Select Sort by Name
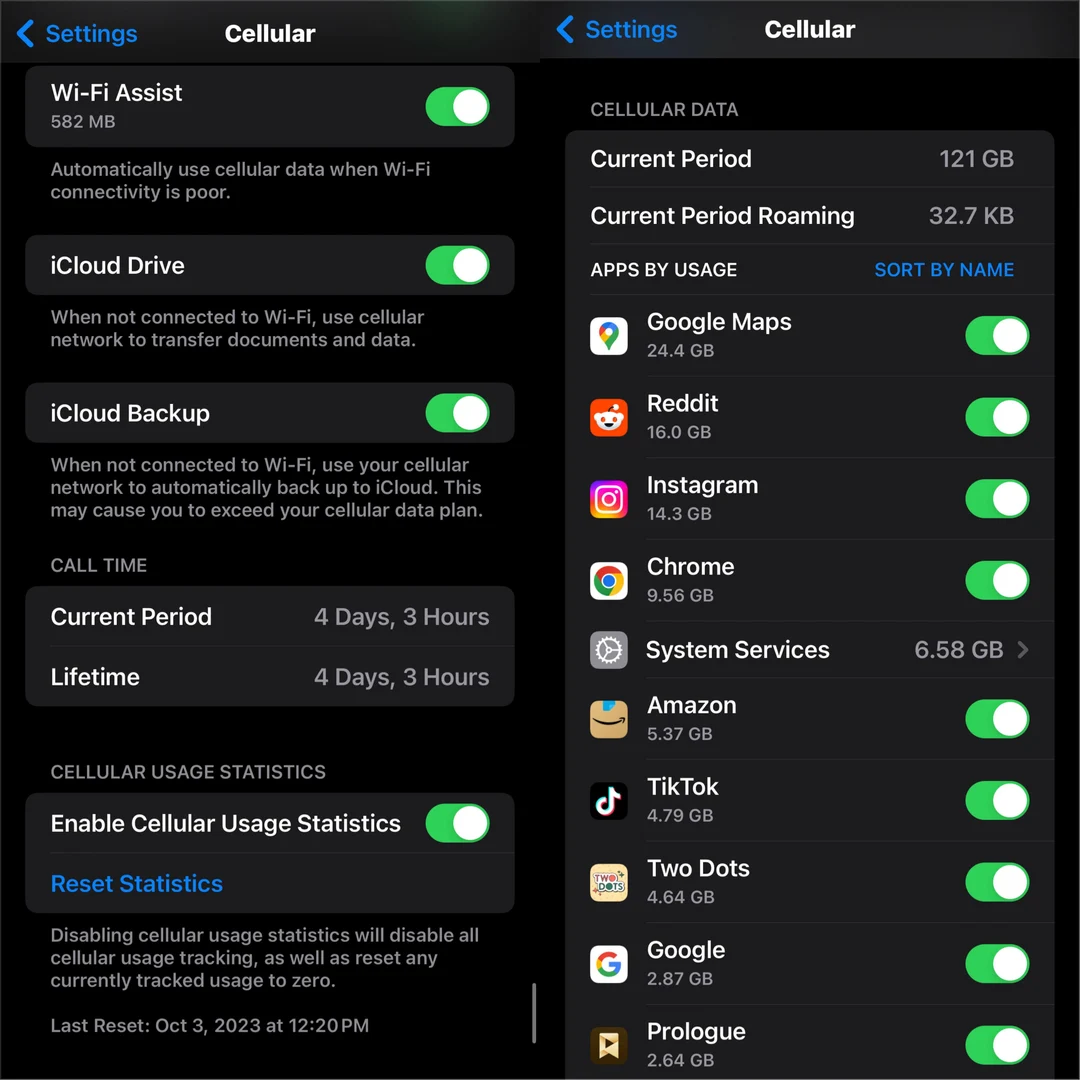 943,270
